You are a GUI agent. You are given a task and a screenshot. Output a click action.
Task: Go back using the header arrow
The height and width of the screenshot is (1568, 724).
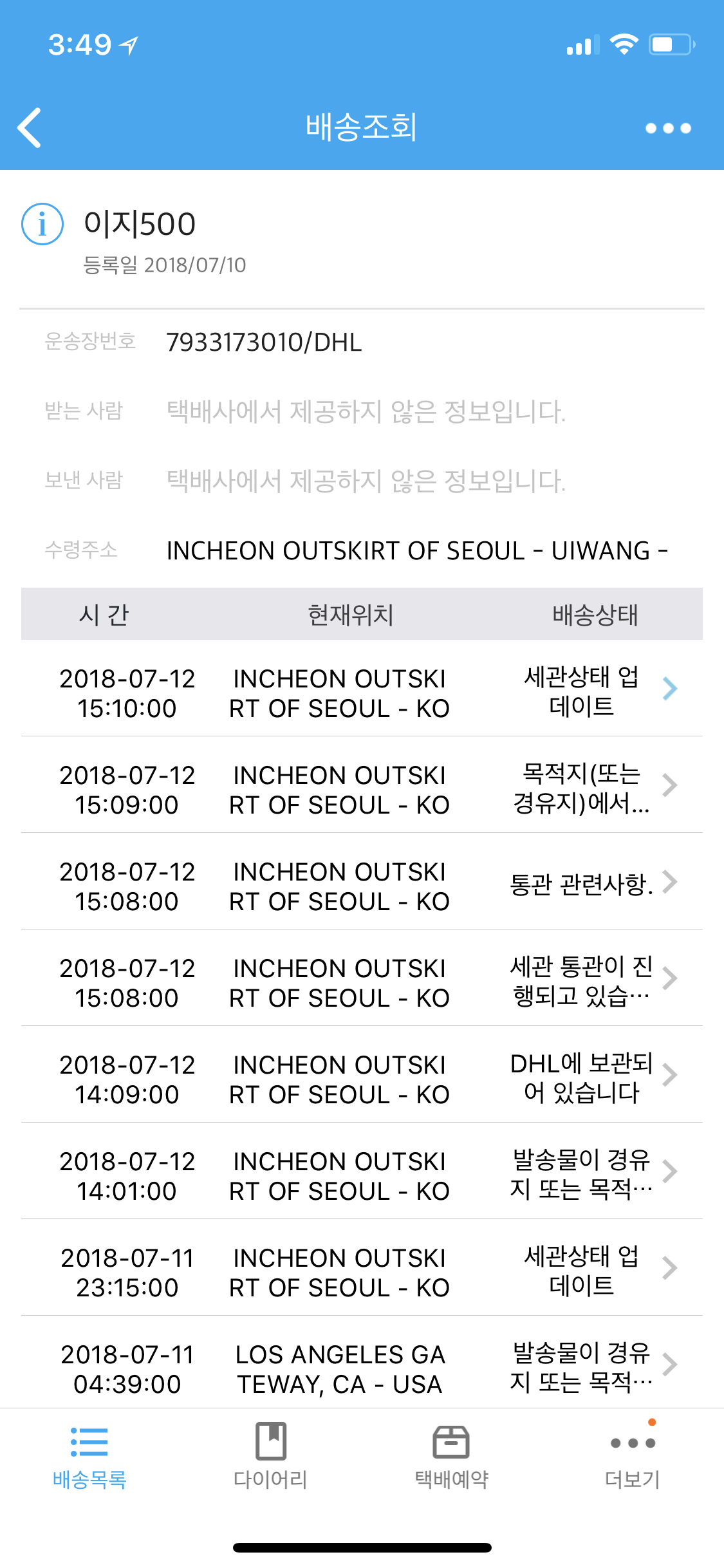click(x=30, y=127)
